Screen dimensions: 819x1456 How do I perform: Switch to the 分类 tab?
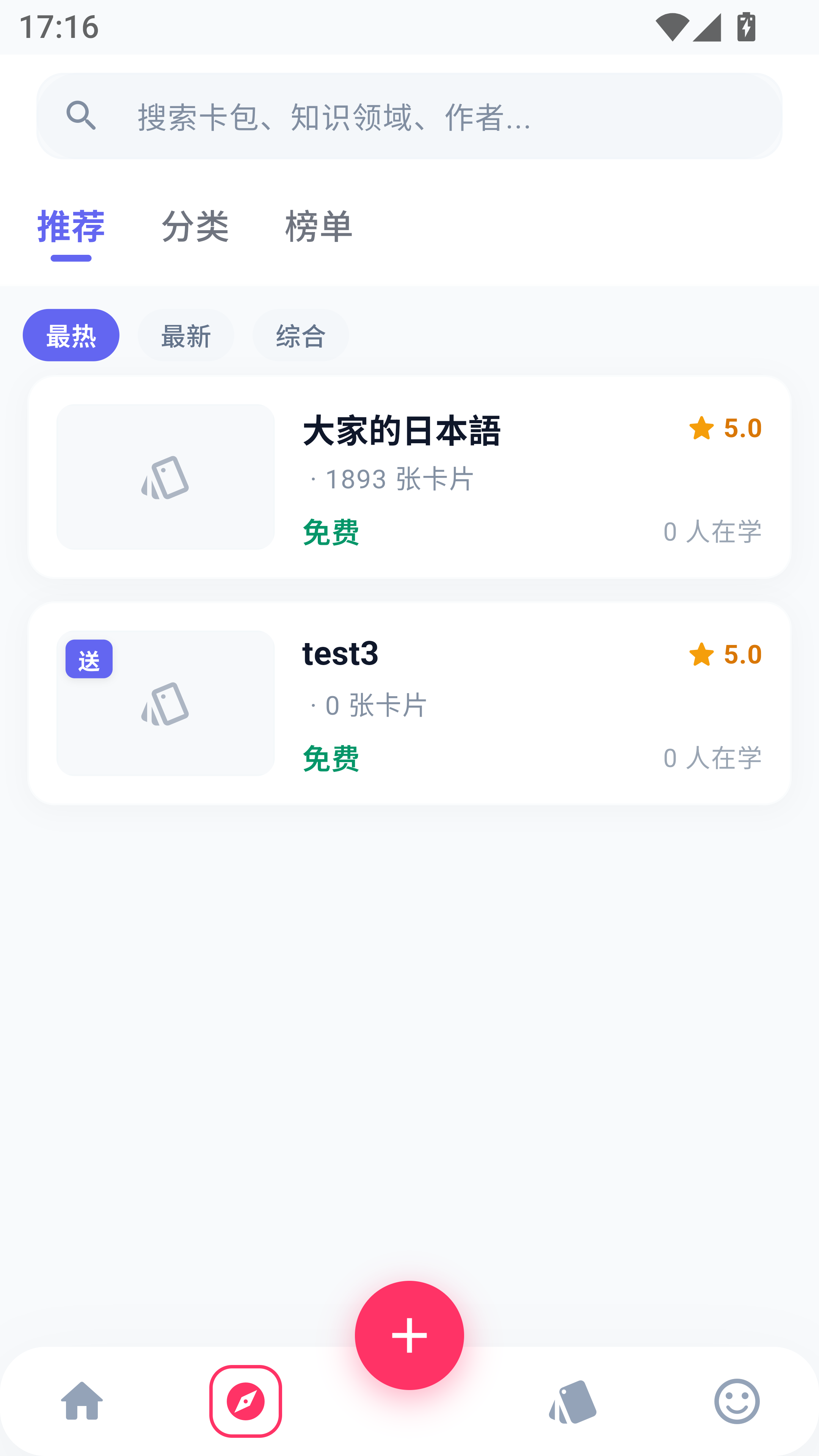195,226
